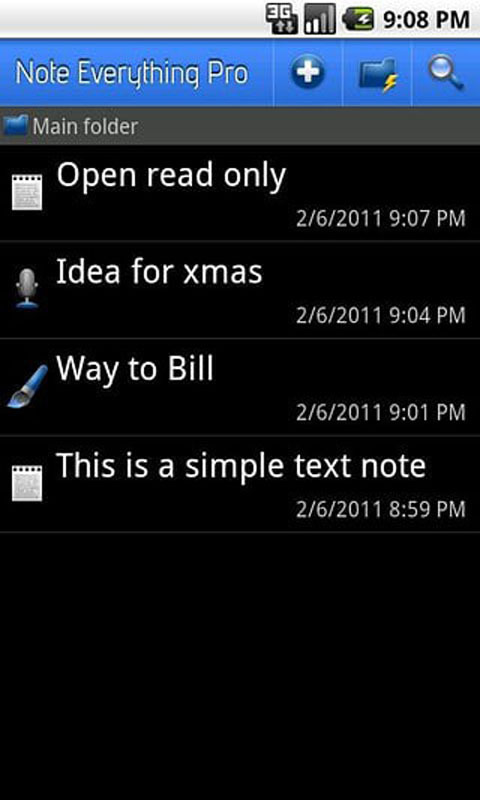
Task: Open 'This is a simple text note'
Action: (240, 484)
